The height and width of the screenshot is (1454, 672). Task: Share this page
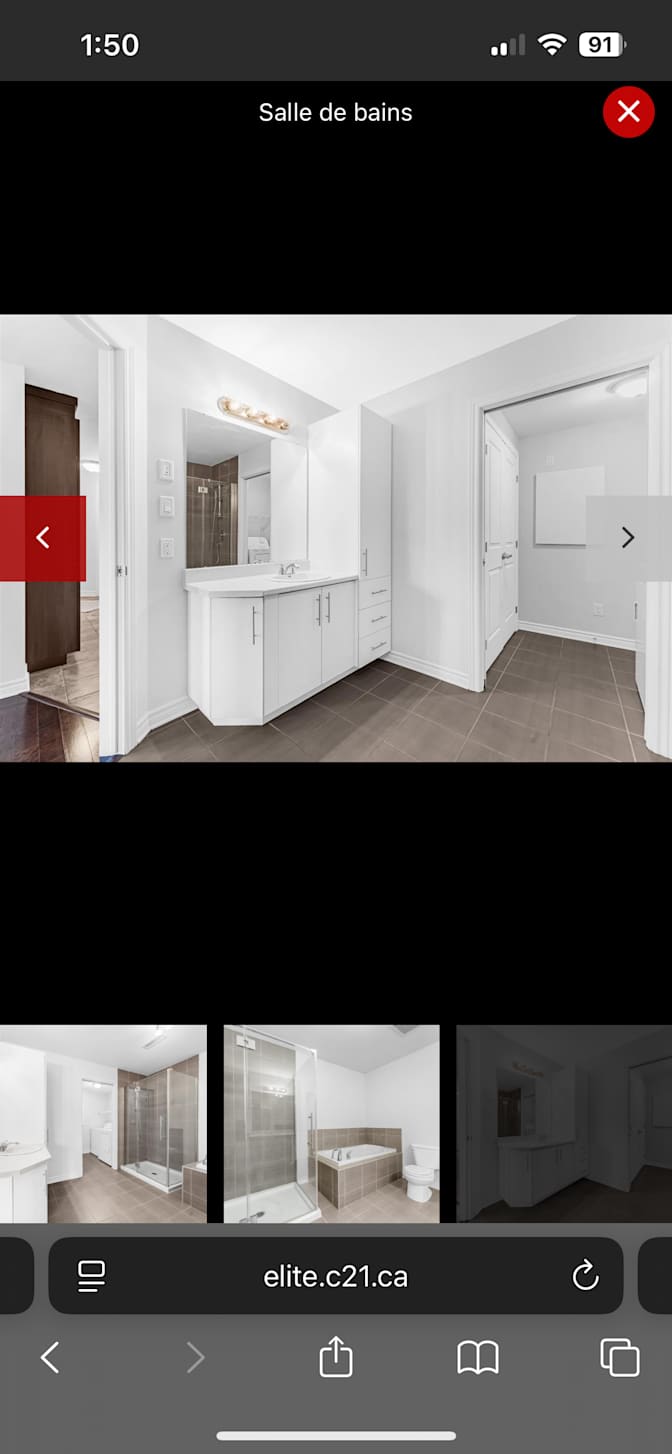(336, 1357)
